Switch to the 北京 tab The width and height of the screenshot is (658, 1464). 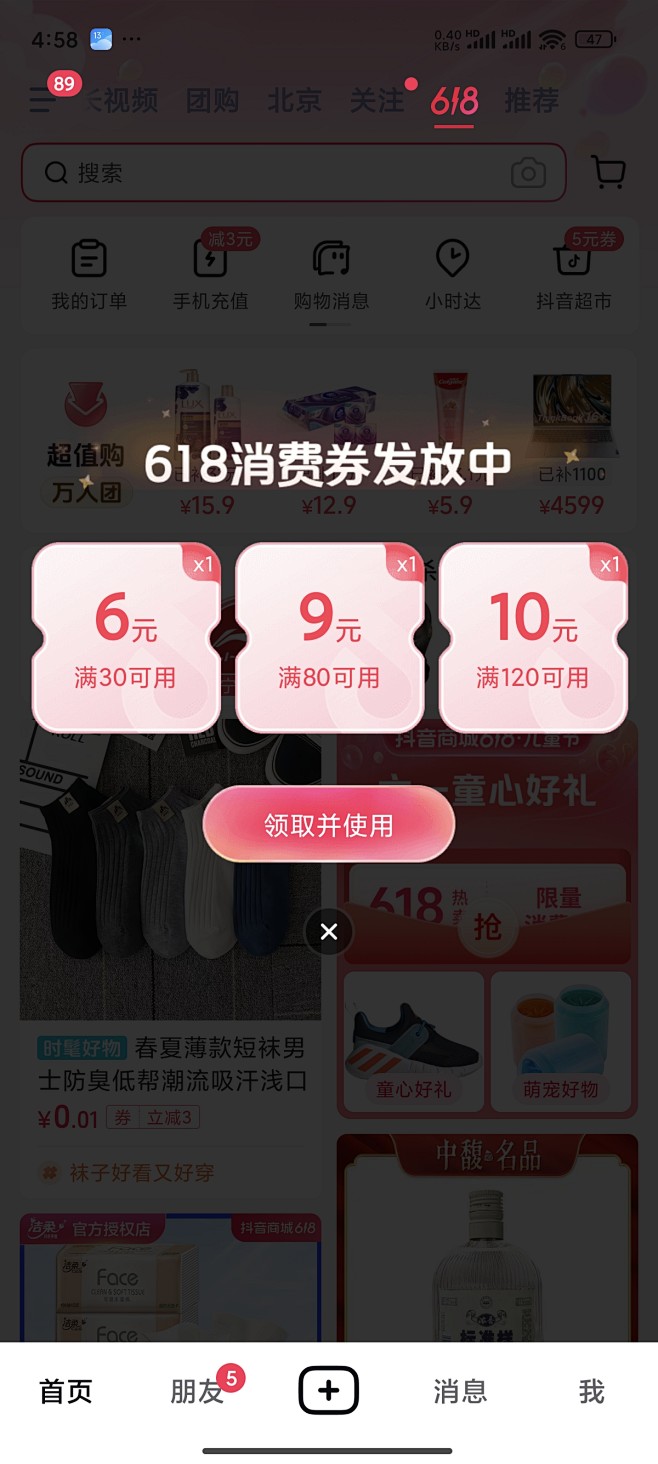click(x=294, y=100)
